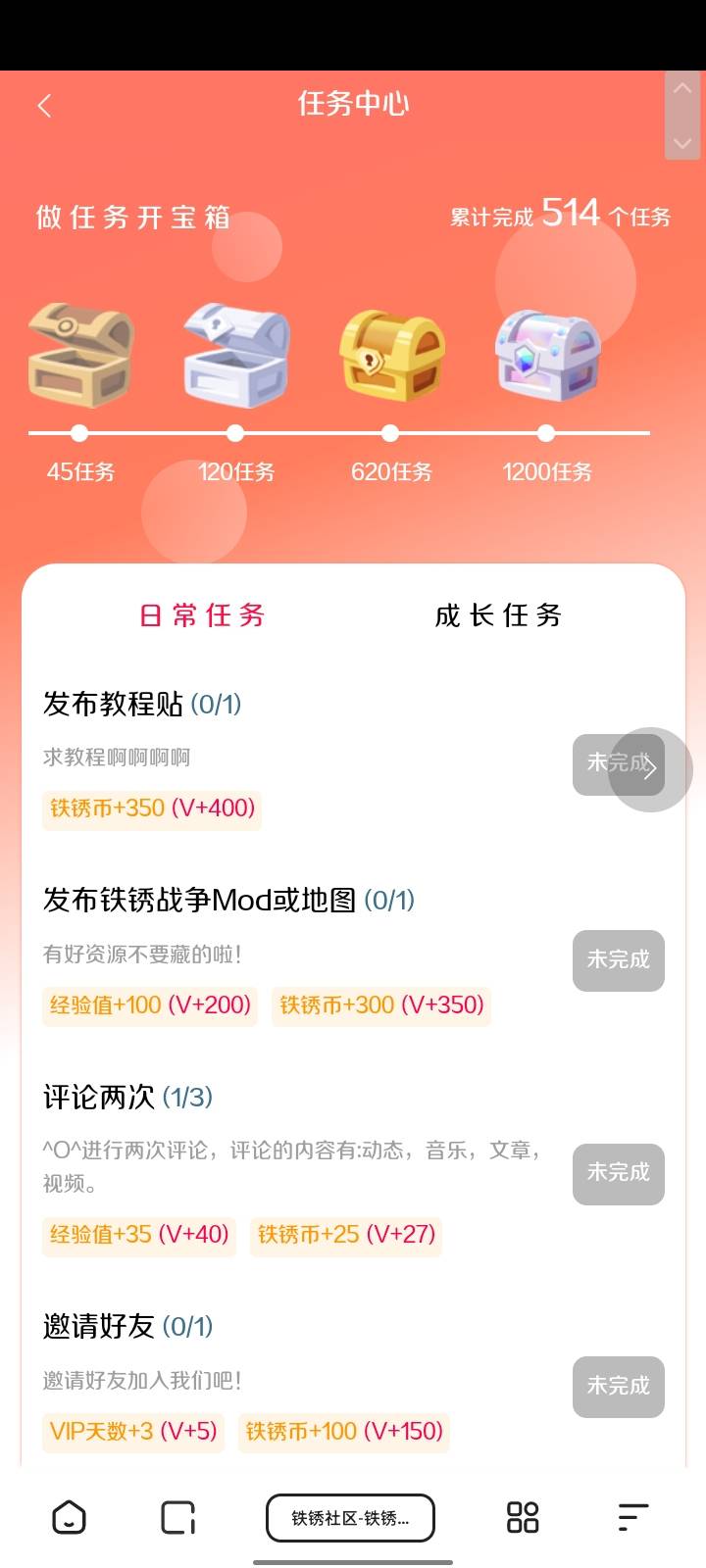The height and width of the screenshot is (1568, 706).
Task: Go back from the 任务中心 page
Action: click(x=44, y=106)
